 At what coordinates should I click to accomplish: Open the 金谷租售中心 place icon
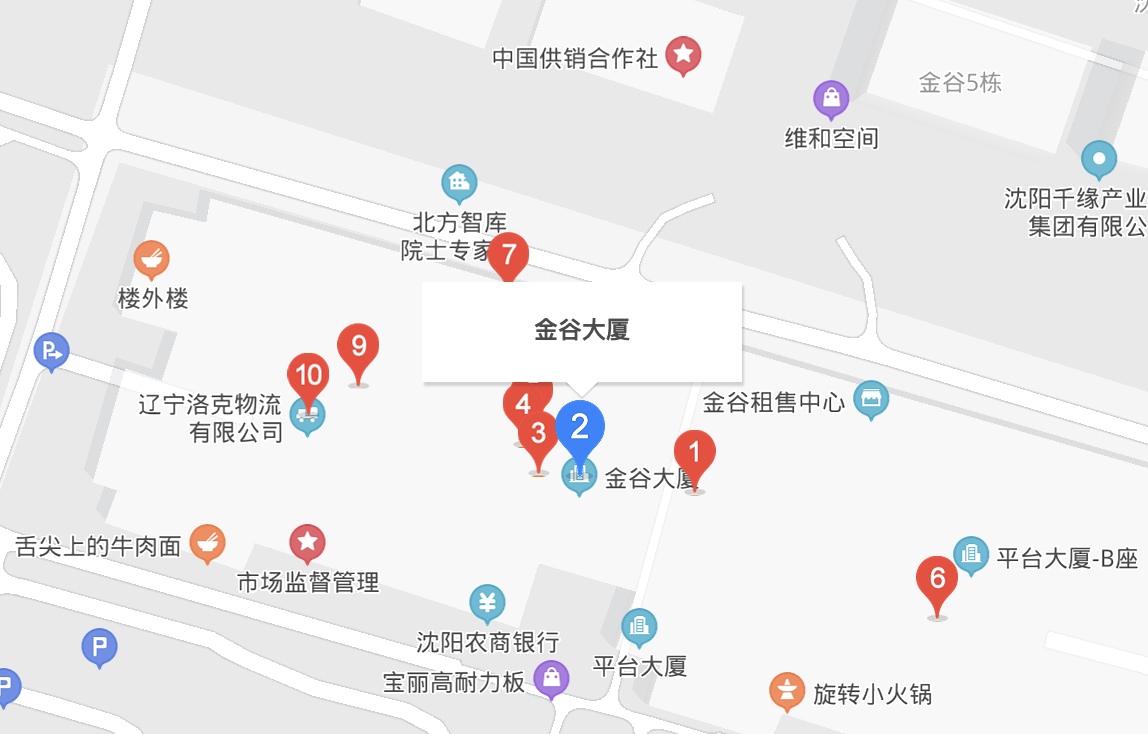(871, 400)
